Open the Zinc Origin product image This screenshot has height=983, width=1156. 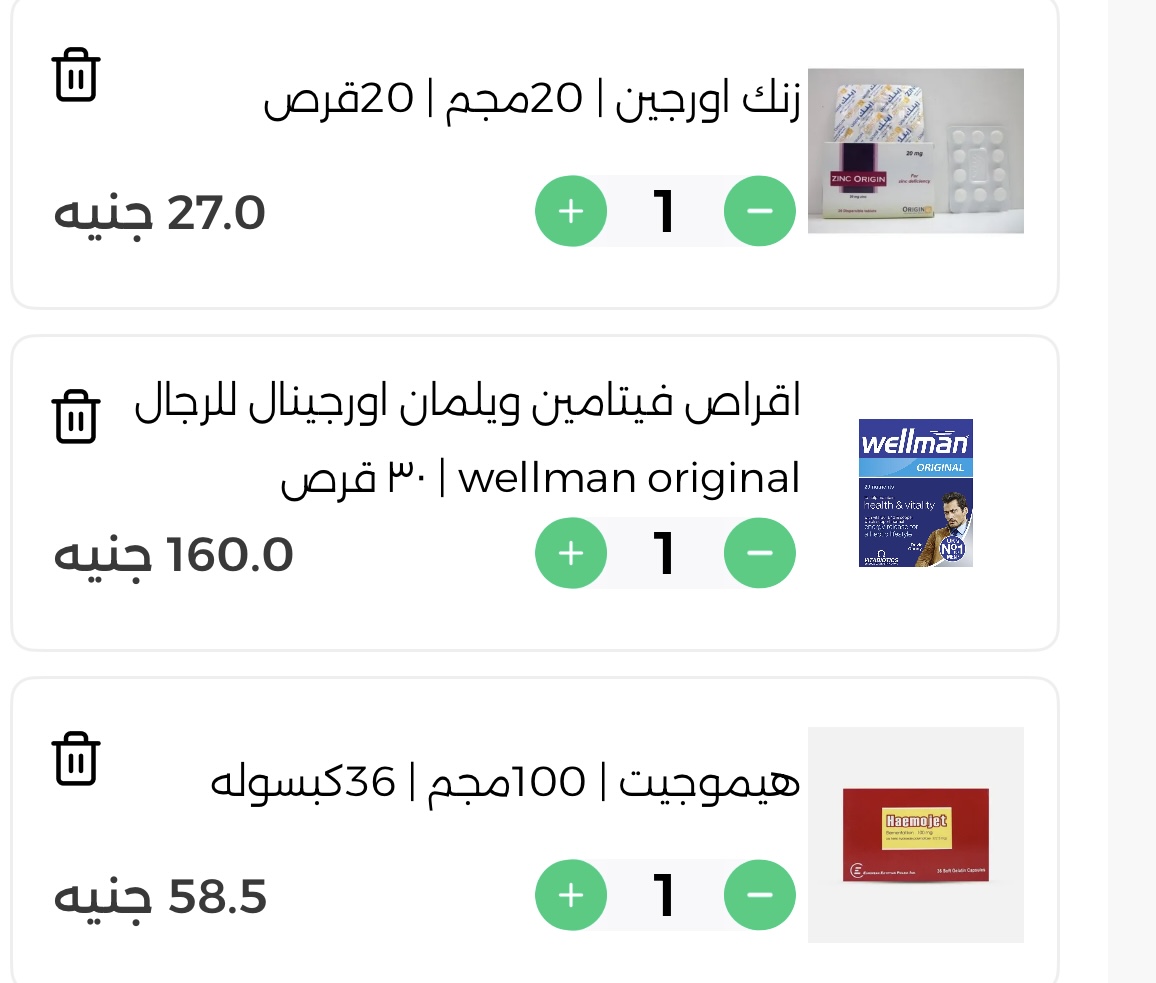click(x=915, y=151)
